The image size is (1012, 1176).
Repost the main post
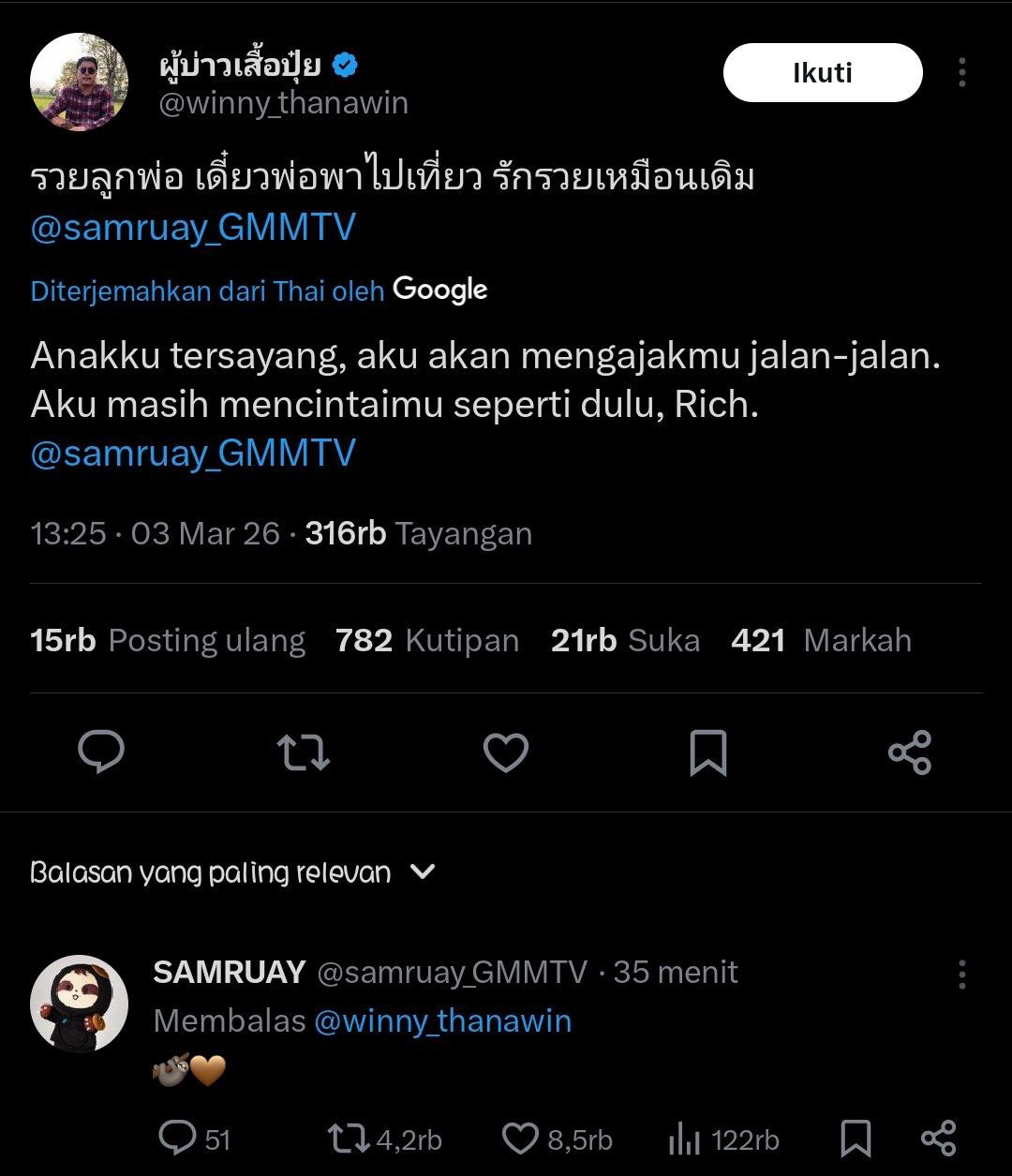304,752
